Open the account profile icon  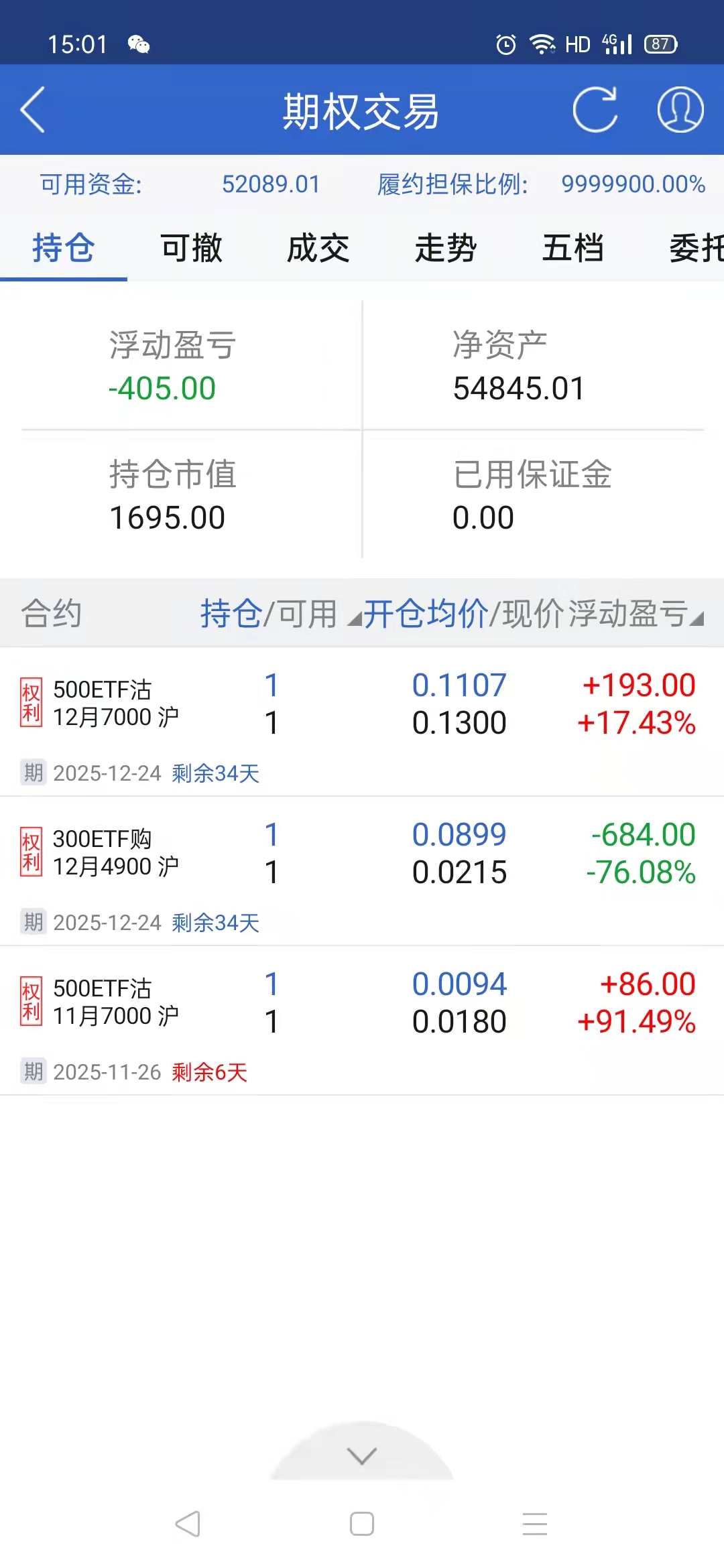click(680, 110)
